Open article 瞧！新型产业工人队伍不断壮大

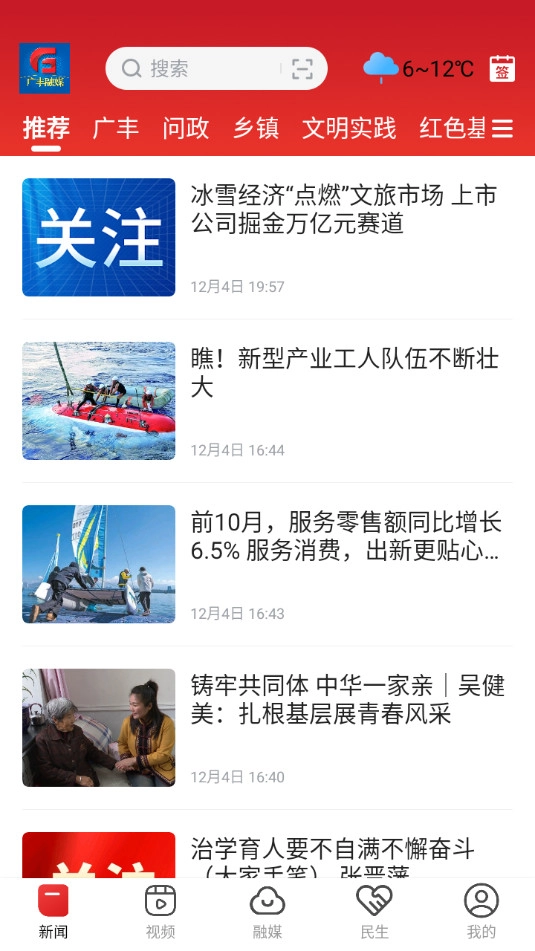(267, 401)
